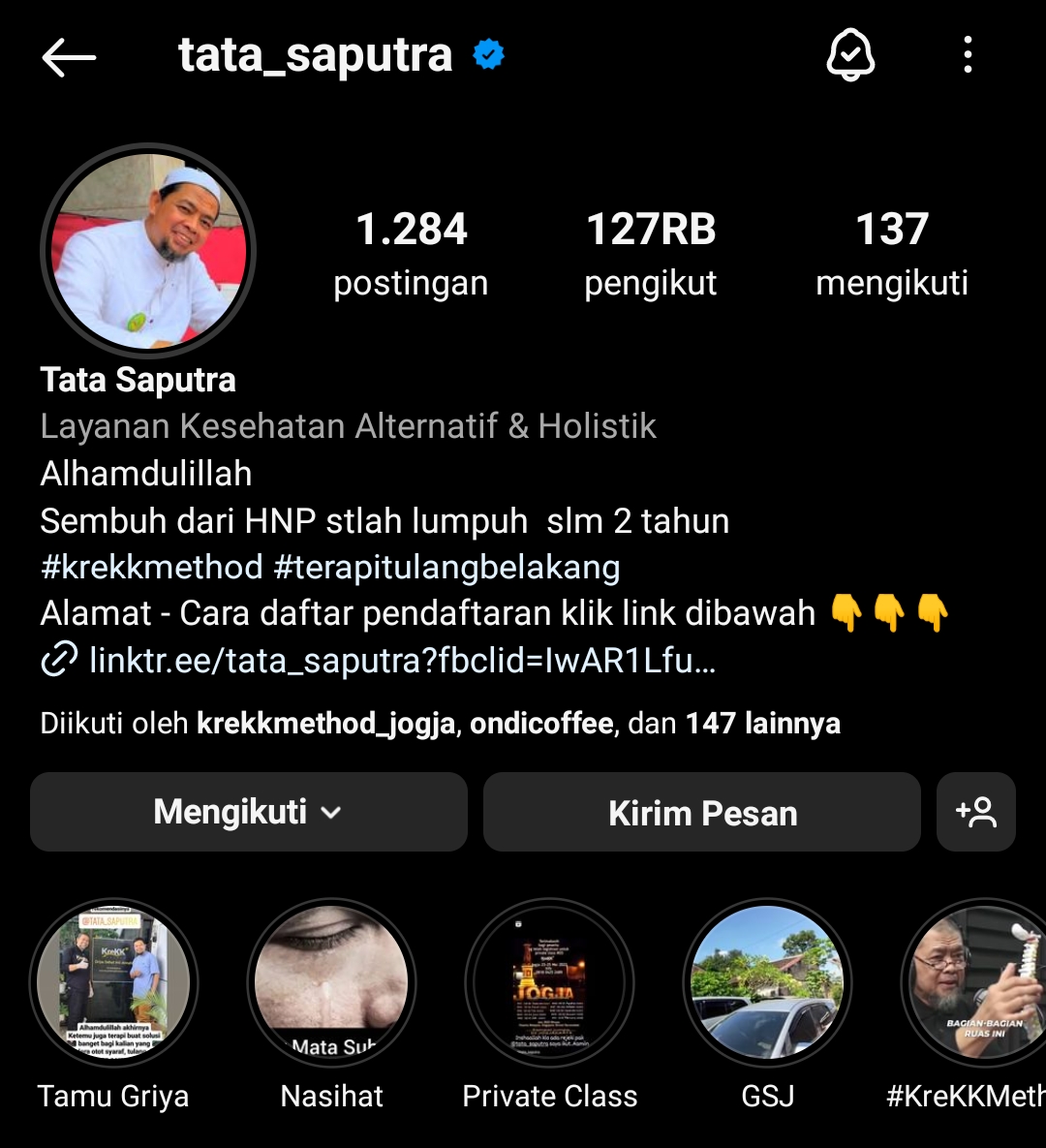Screen dimensions: 1046x1148
Task: View the profile picture story
Action: (x=148, y=251)
